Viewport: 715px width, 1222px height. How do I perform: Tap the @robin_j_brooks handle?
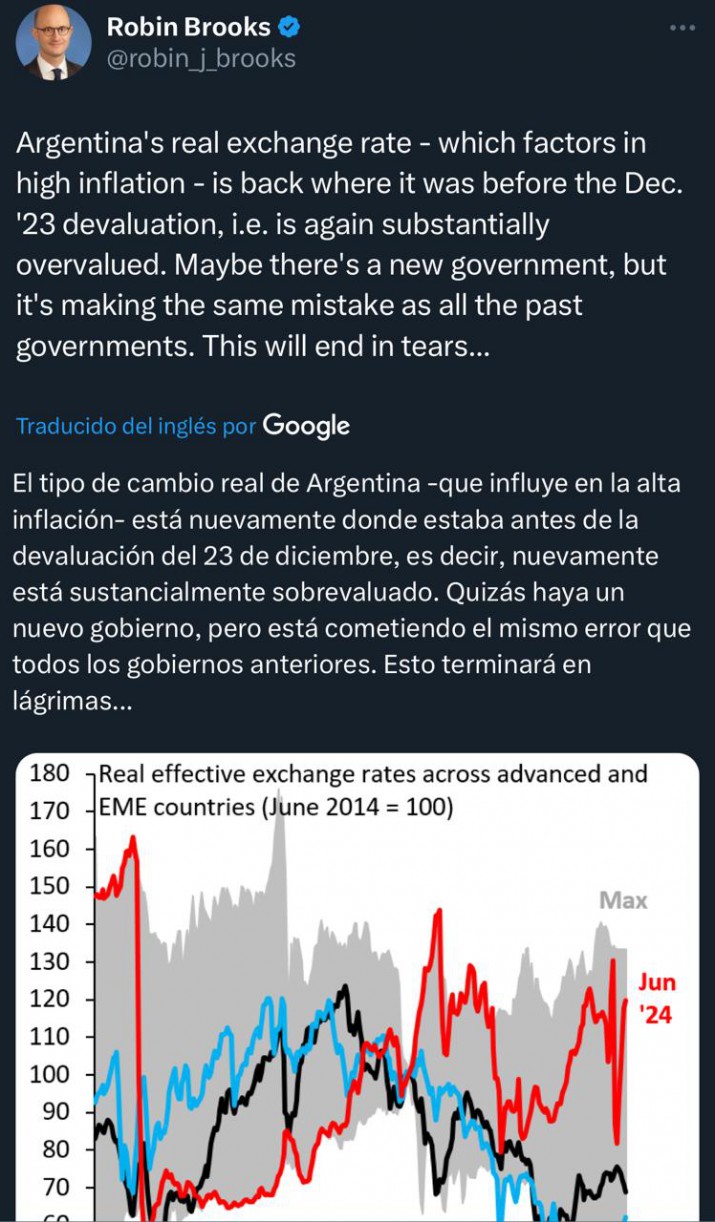pyautogui.click(x=201, y=59)
